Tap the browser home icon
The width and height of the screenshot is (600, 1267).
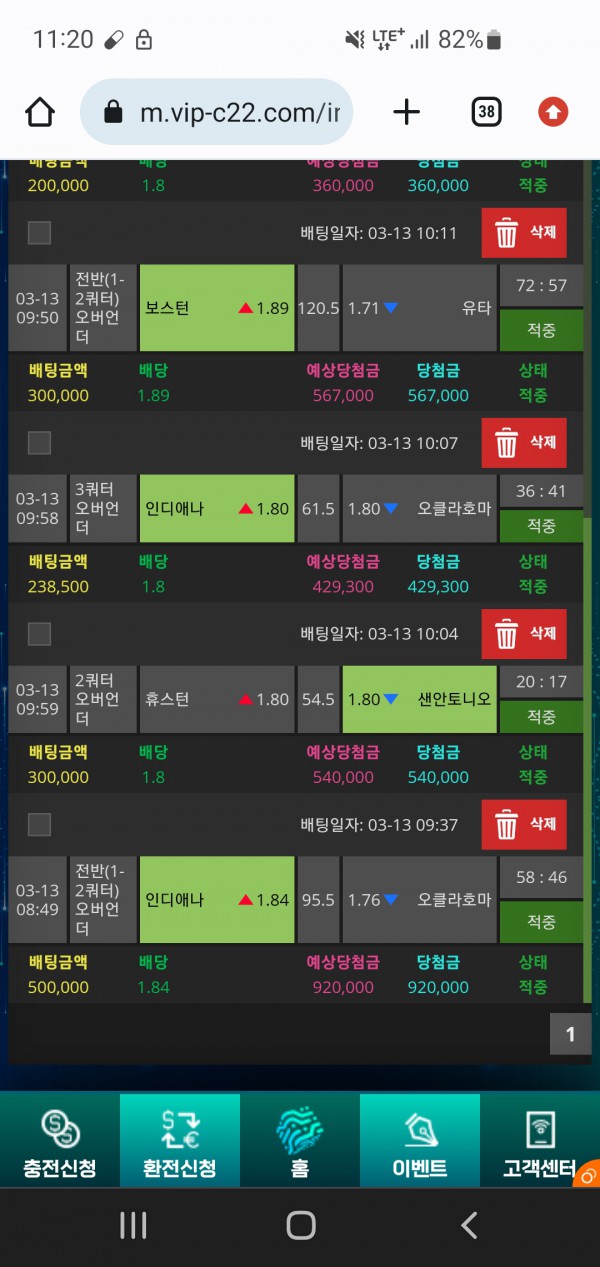40,113
